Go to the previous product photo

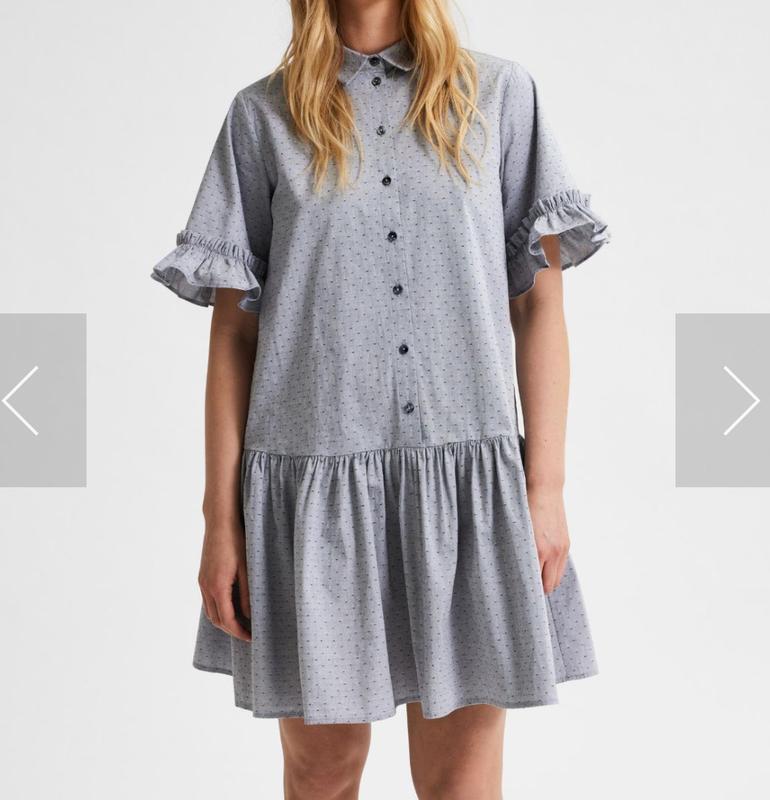[x=40, y=400]
